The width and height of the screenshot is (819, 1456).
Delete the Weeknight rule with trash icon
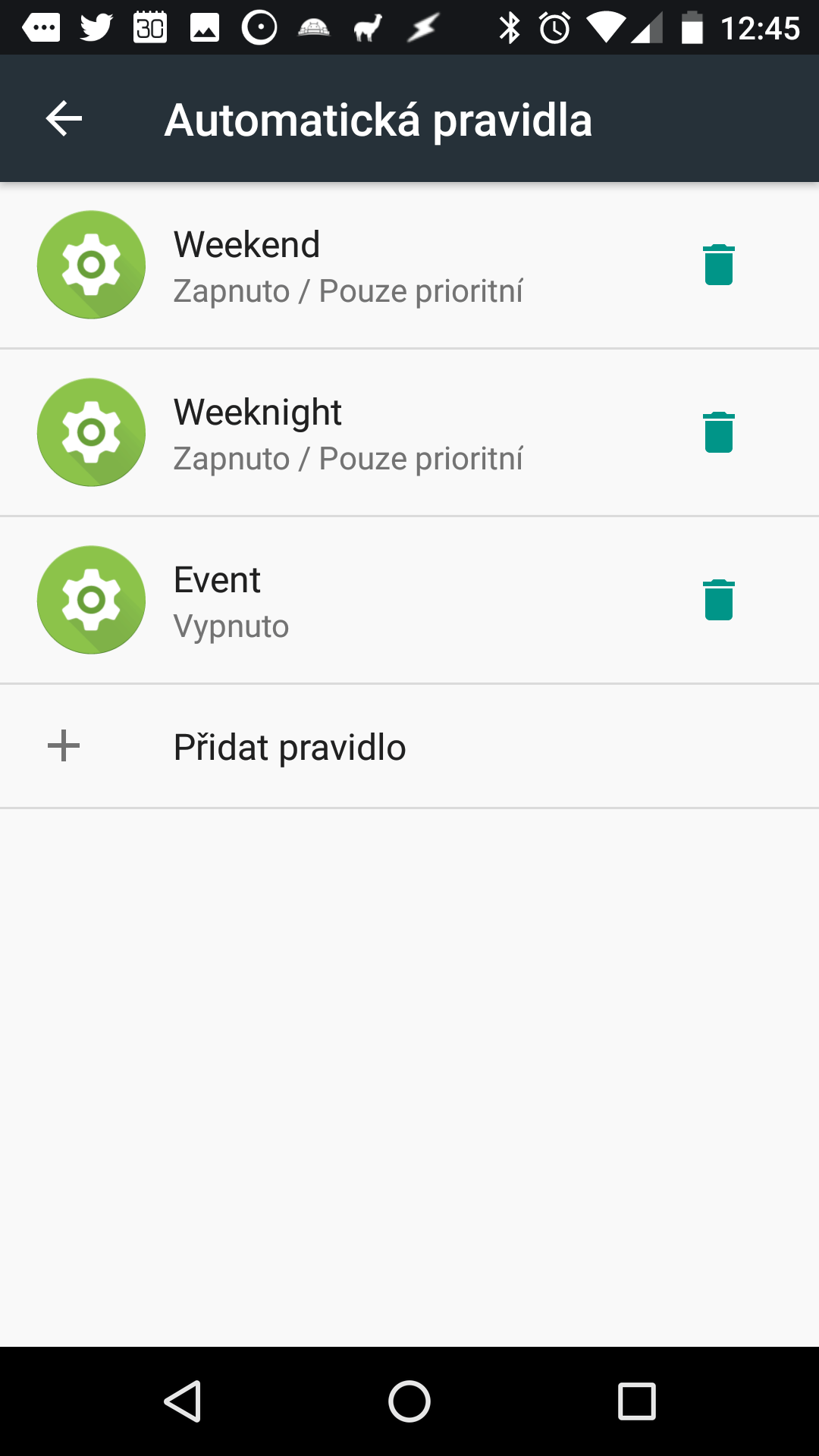click(718, 432)
